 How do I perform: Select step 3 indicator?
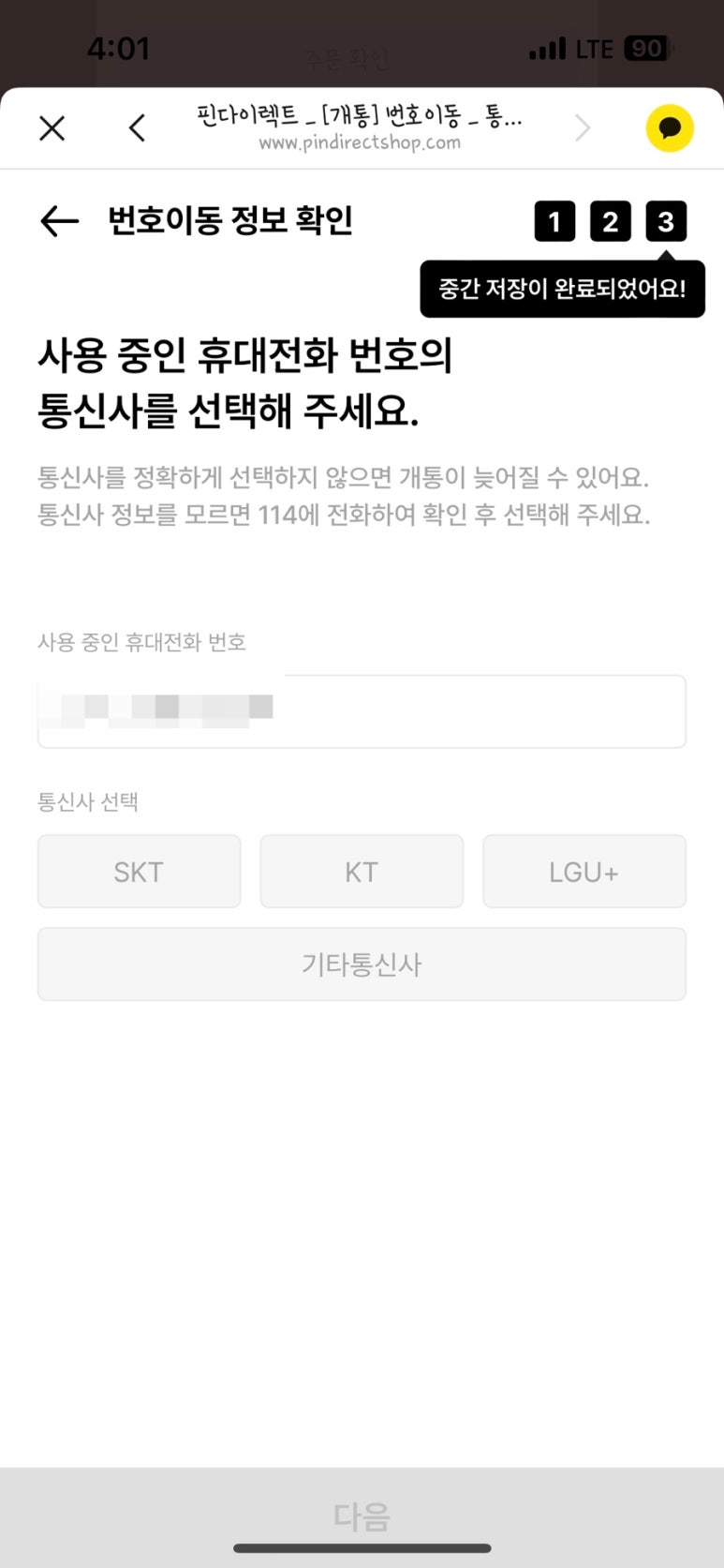point(666,222)
